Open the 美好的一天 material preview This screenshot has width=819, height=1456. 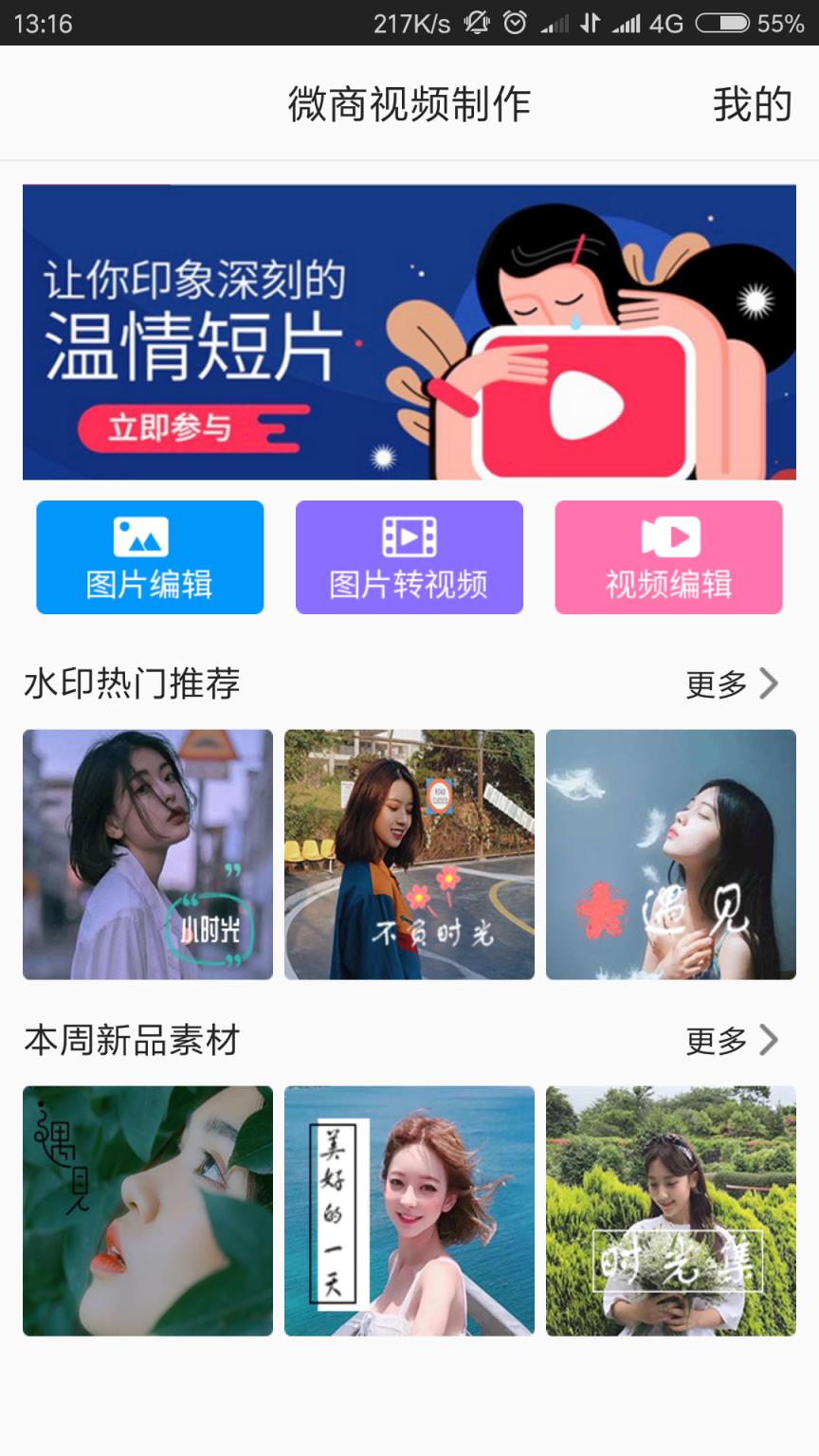click(x=409, y=1210)
